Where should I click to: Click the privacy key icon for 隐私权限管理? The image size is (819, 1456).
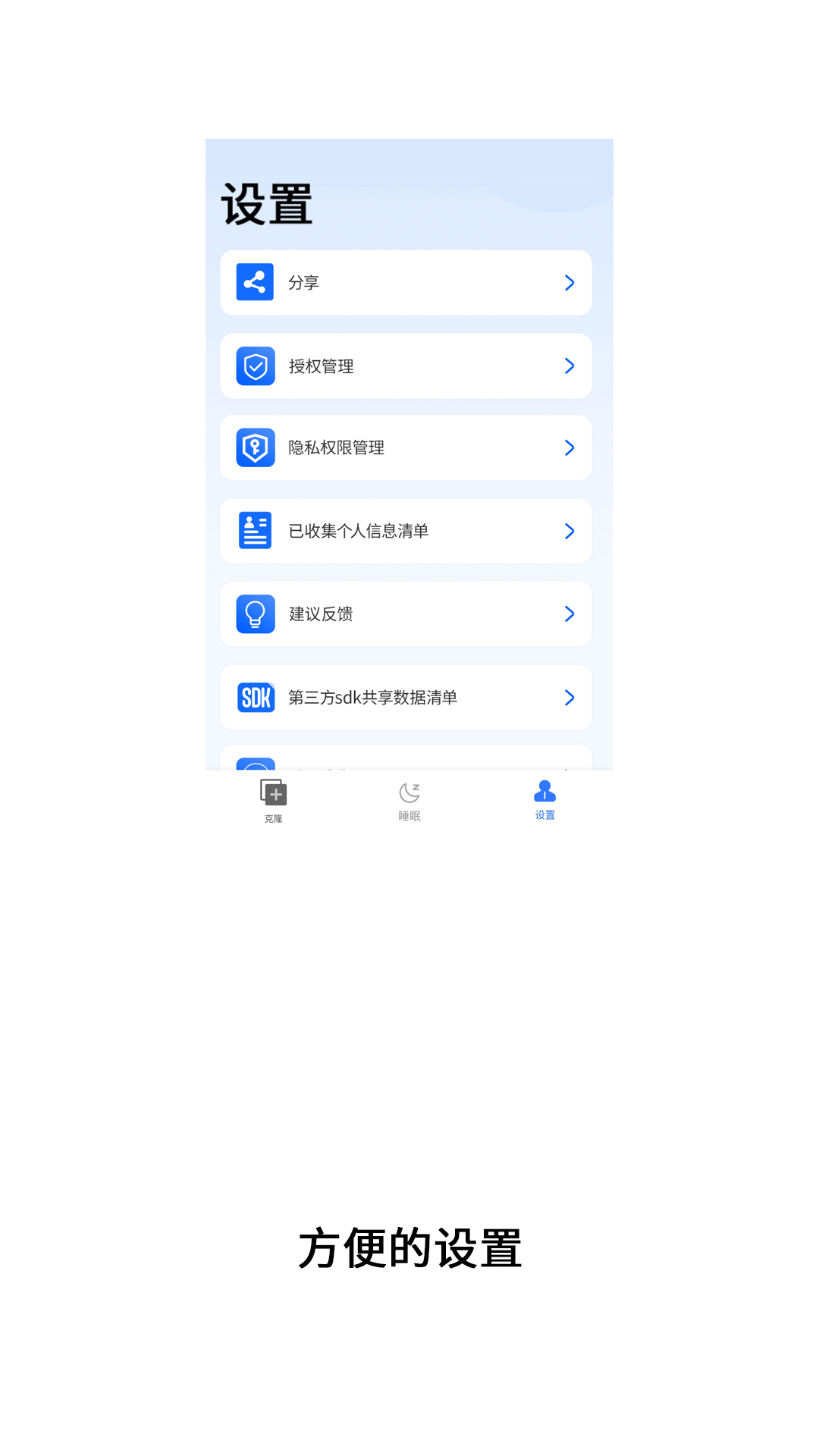tap(256, 448)
